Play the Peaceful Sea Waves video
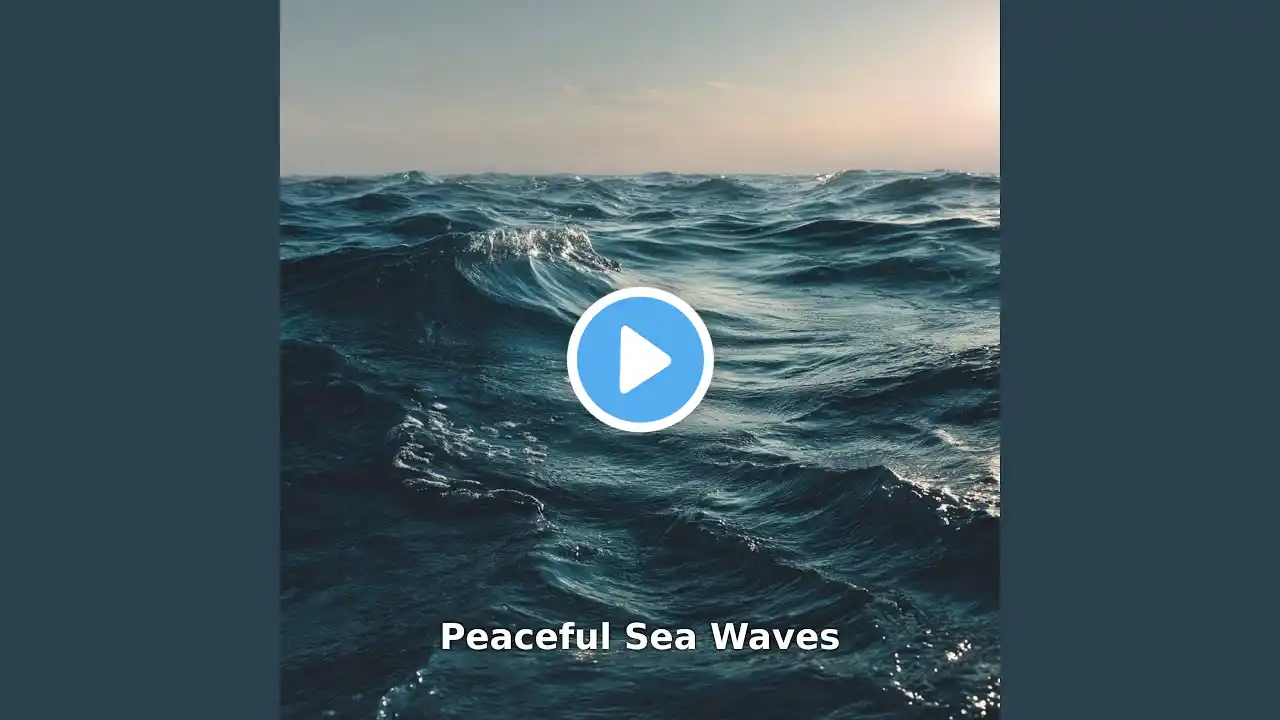 (640, 359)
